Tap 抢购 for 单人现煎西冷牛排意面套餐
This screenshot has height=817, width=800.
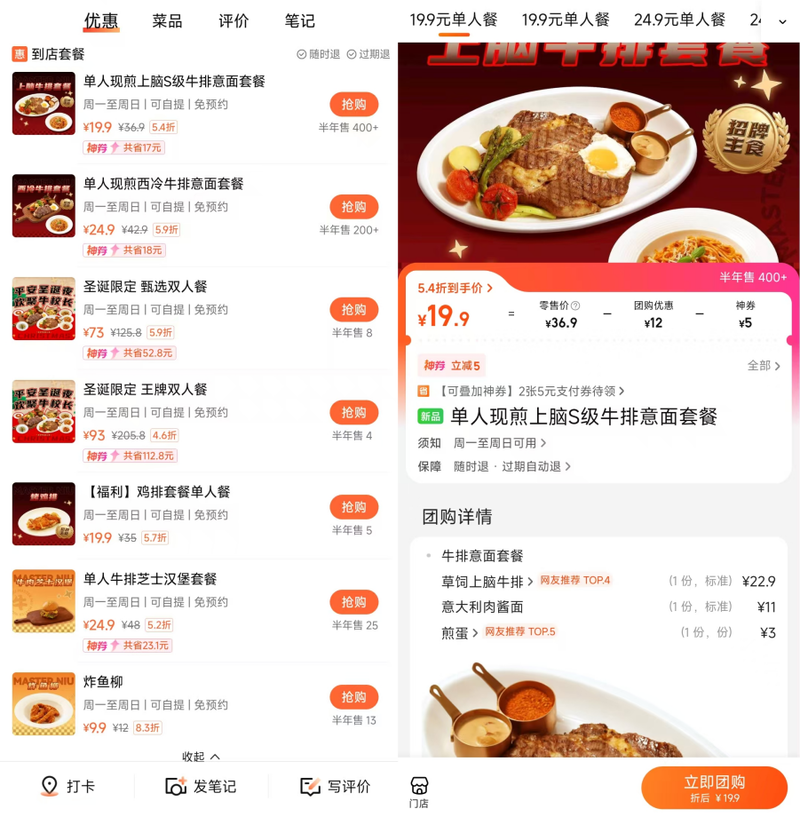tap(354, 207)
